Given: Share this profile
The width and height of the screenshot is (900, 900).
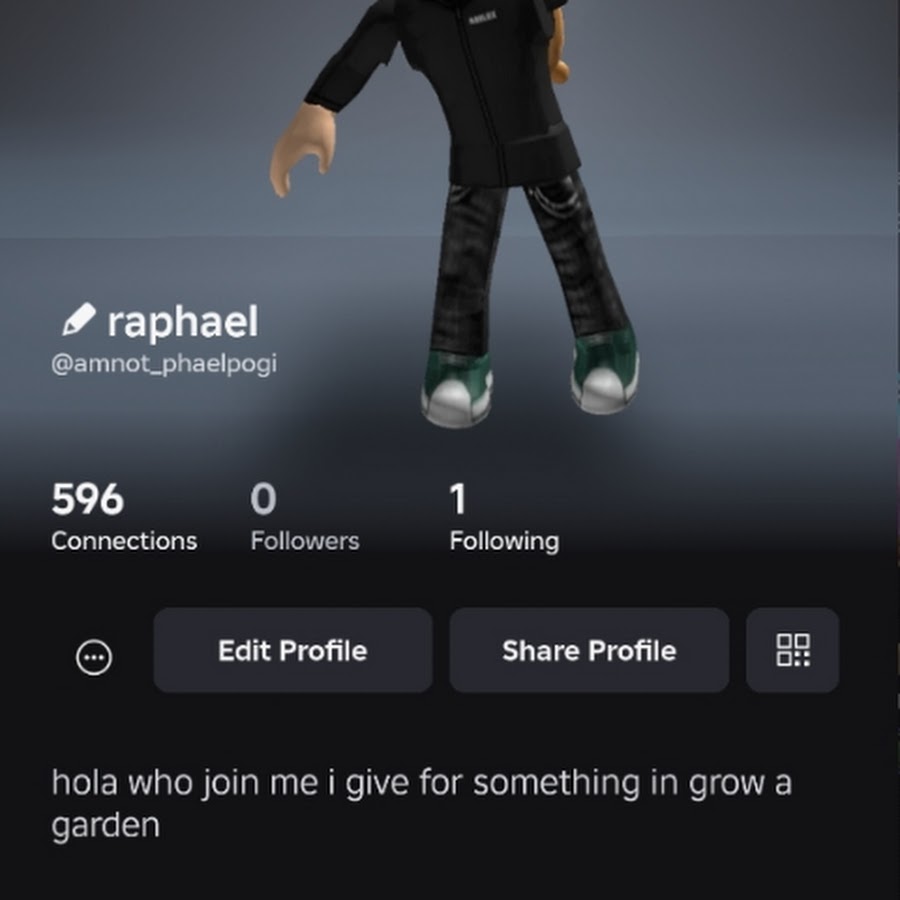Looking at the screenshot, I should (589, 651).
